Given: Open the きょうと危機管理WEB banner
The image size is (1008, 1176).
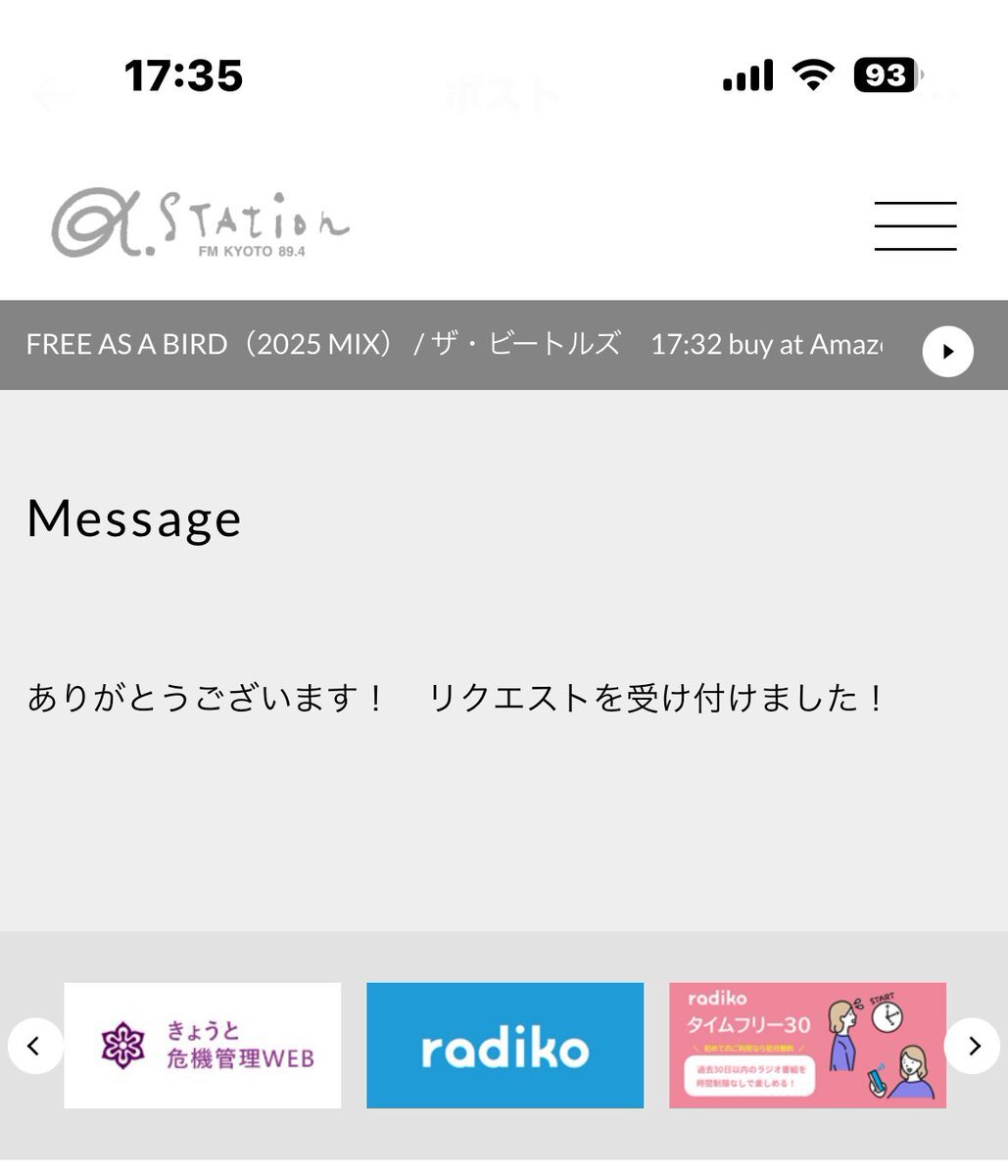Looking at the screenshot, I should tap(203, 1045).
